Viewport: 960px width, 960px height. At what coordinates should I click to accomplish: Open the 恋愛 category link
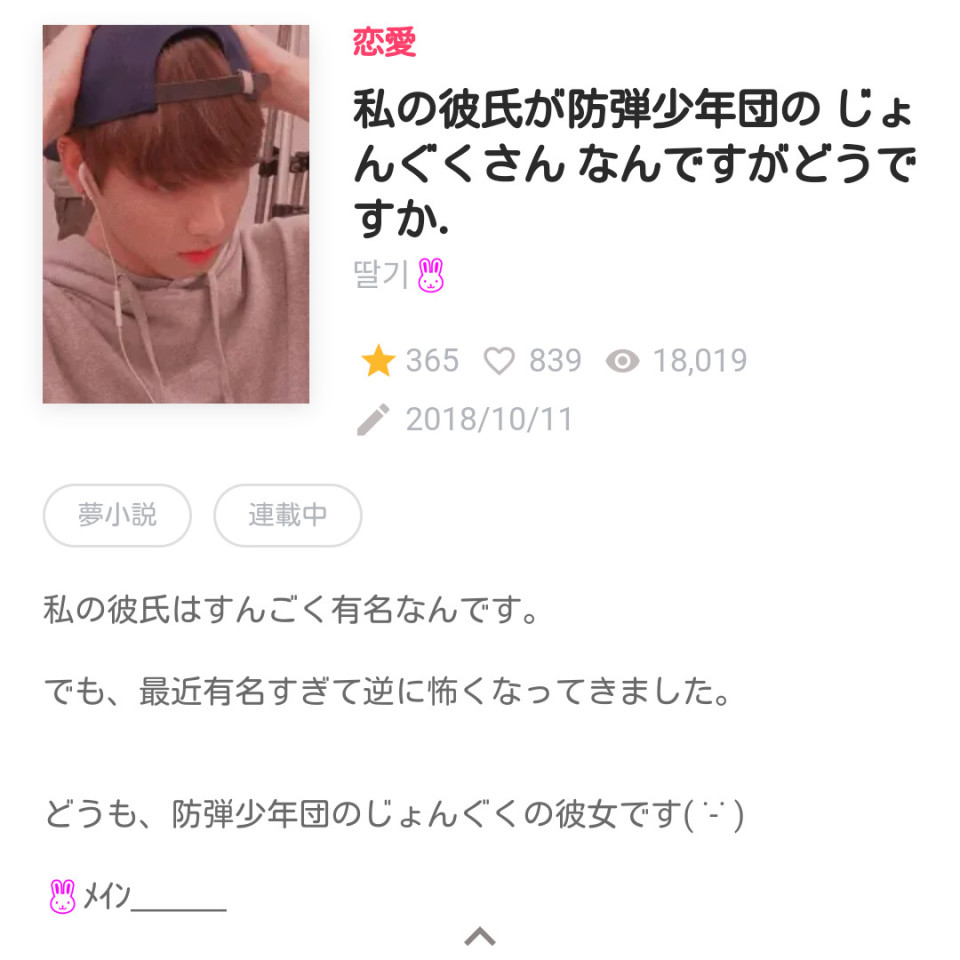pyautogui.click(x=384, y=43)
